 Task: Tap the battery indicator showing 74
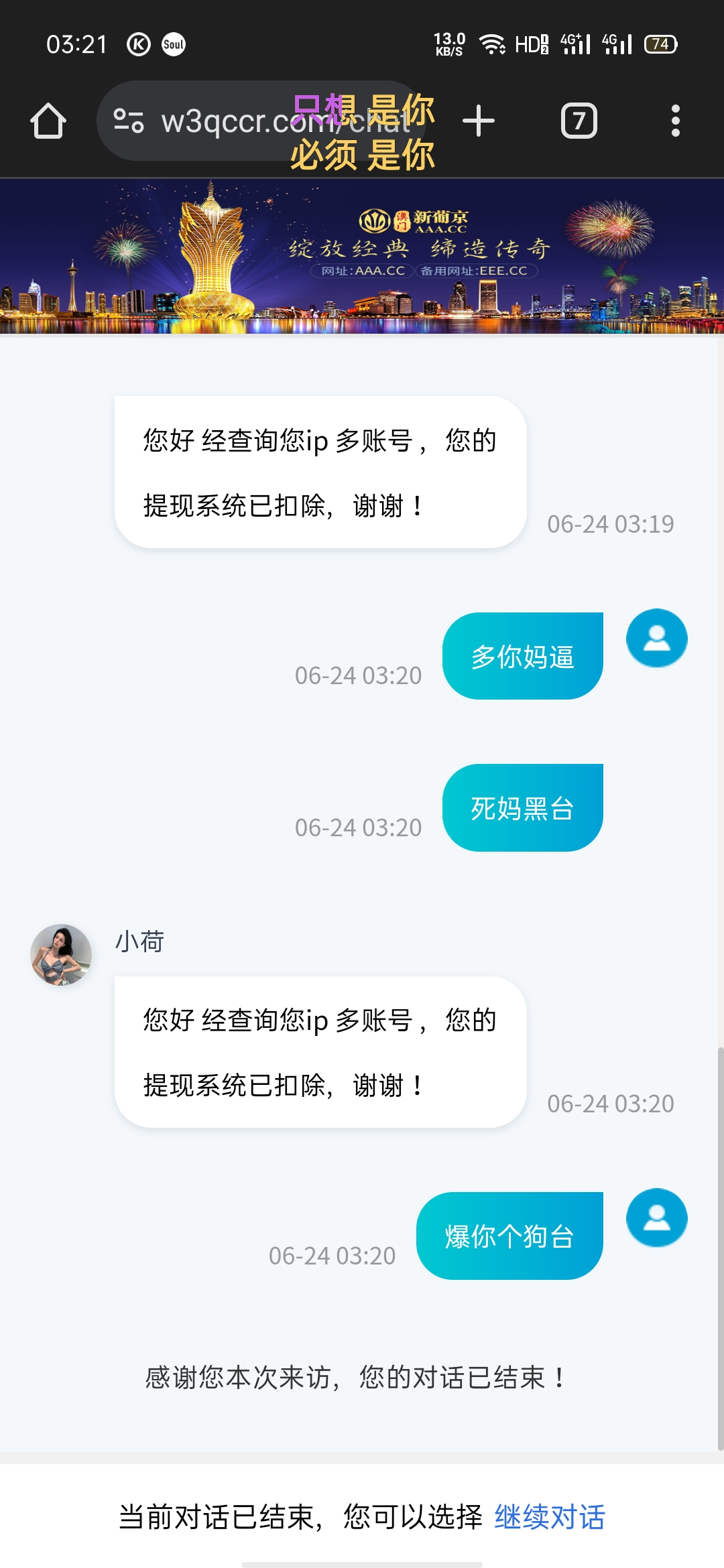(x=659, y=46)
